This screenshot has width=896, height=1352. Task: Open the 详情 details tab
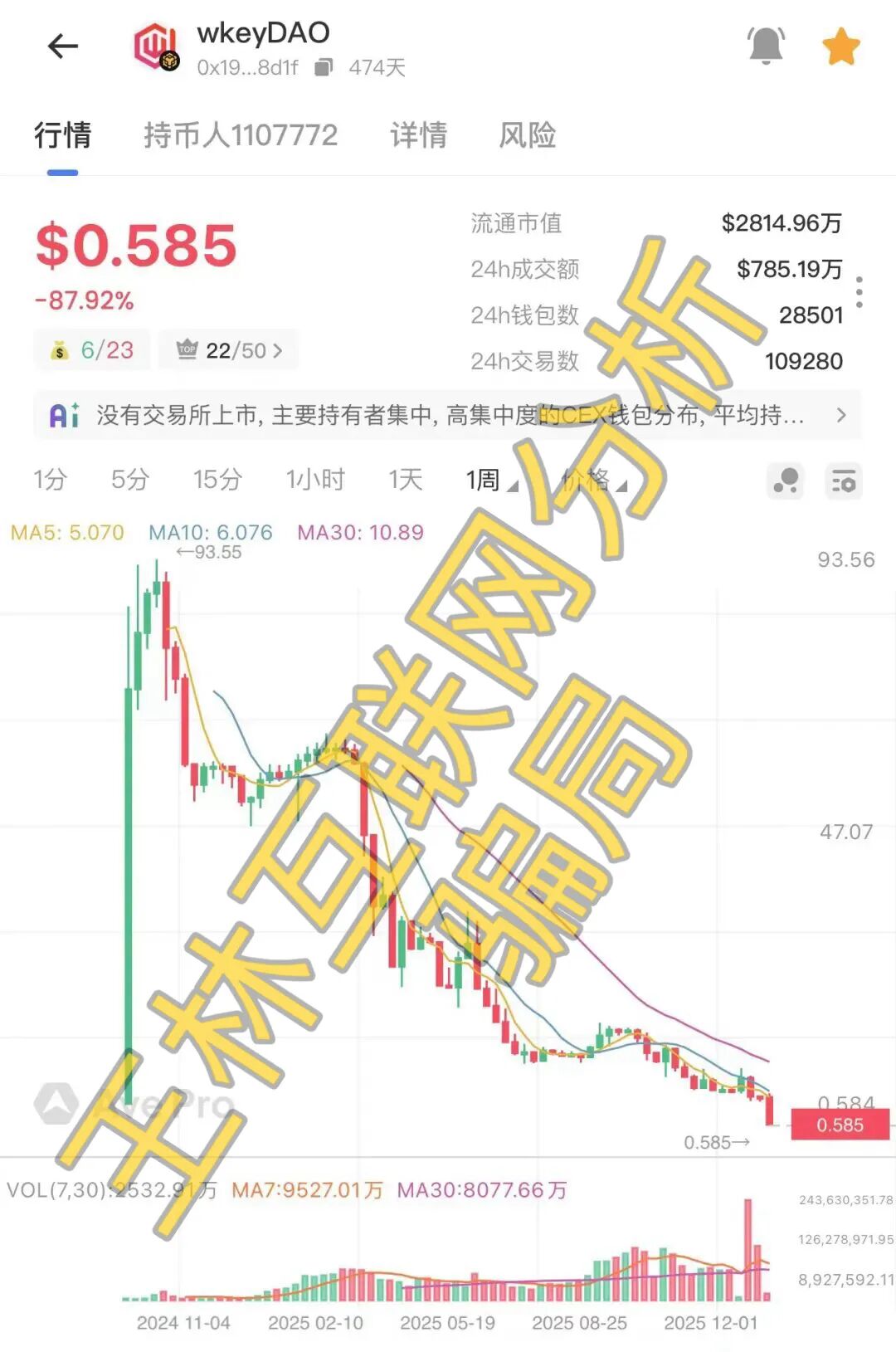coord(419,135)
